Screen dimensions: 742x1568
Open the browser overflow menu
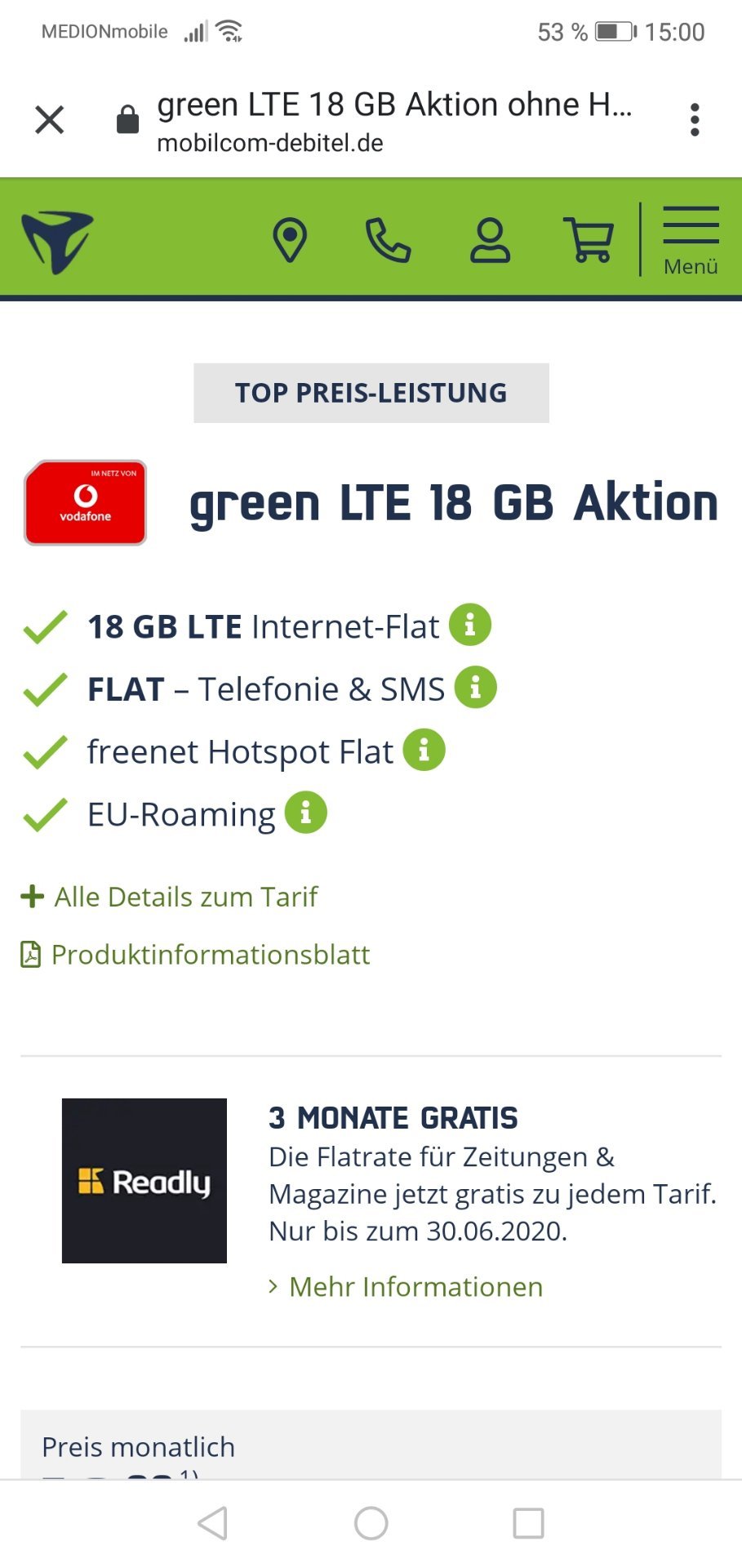pos(695,120)
